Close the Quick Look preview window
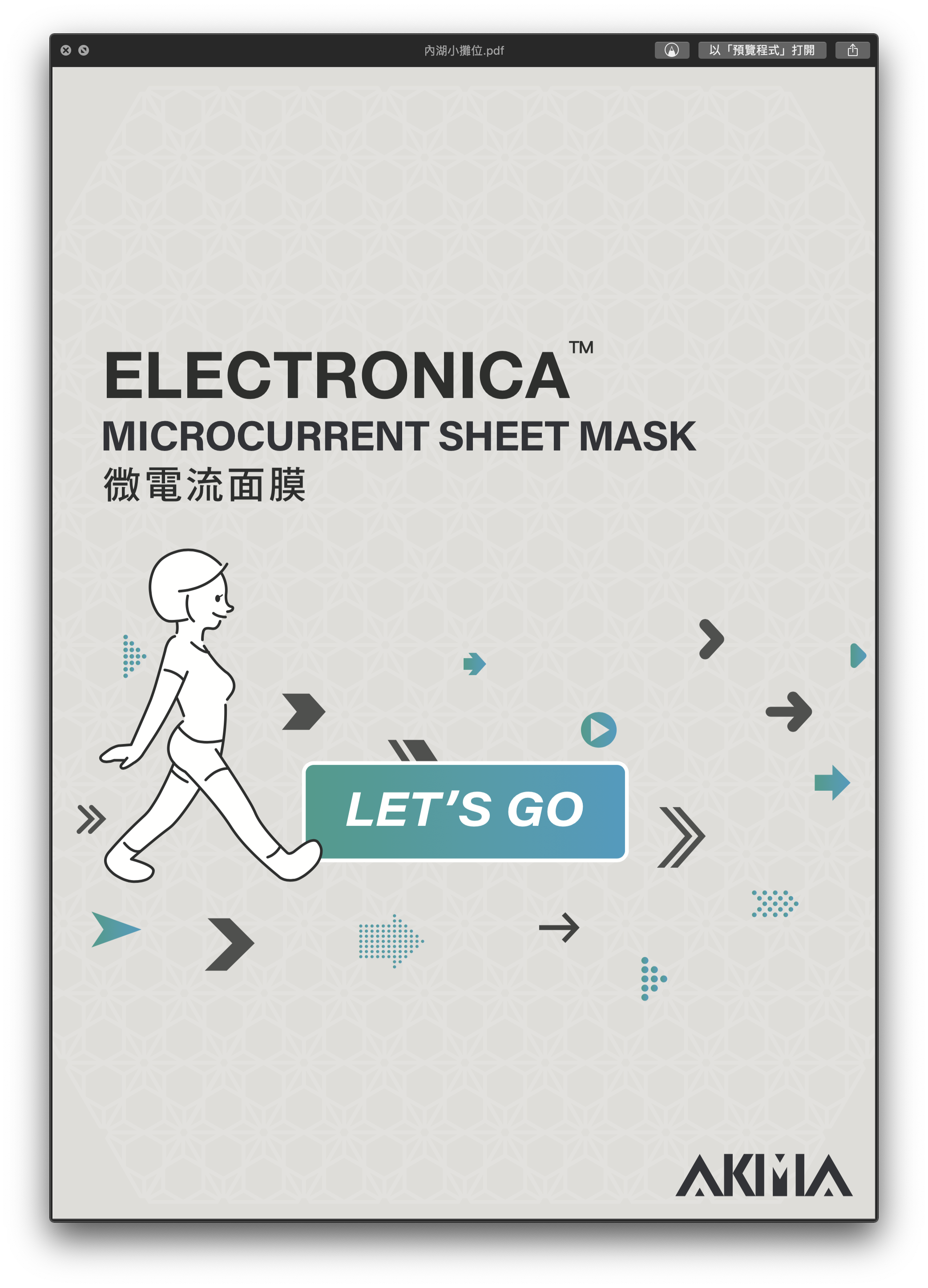928x1288 pixels. tap(66, 51)
